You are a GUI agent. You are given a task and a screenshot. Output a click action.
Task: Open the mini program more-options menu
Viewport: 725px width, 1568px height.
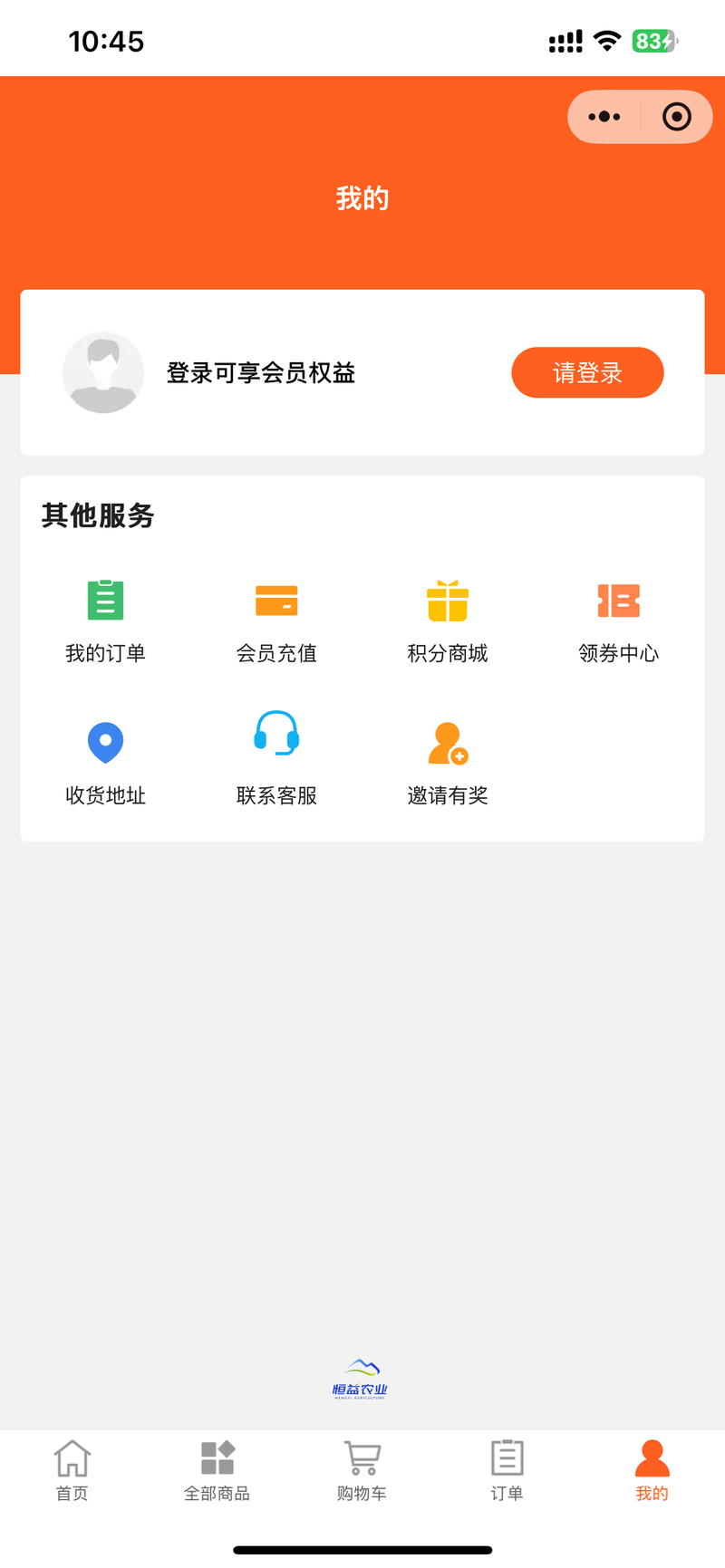[x=604, y=117]
